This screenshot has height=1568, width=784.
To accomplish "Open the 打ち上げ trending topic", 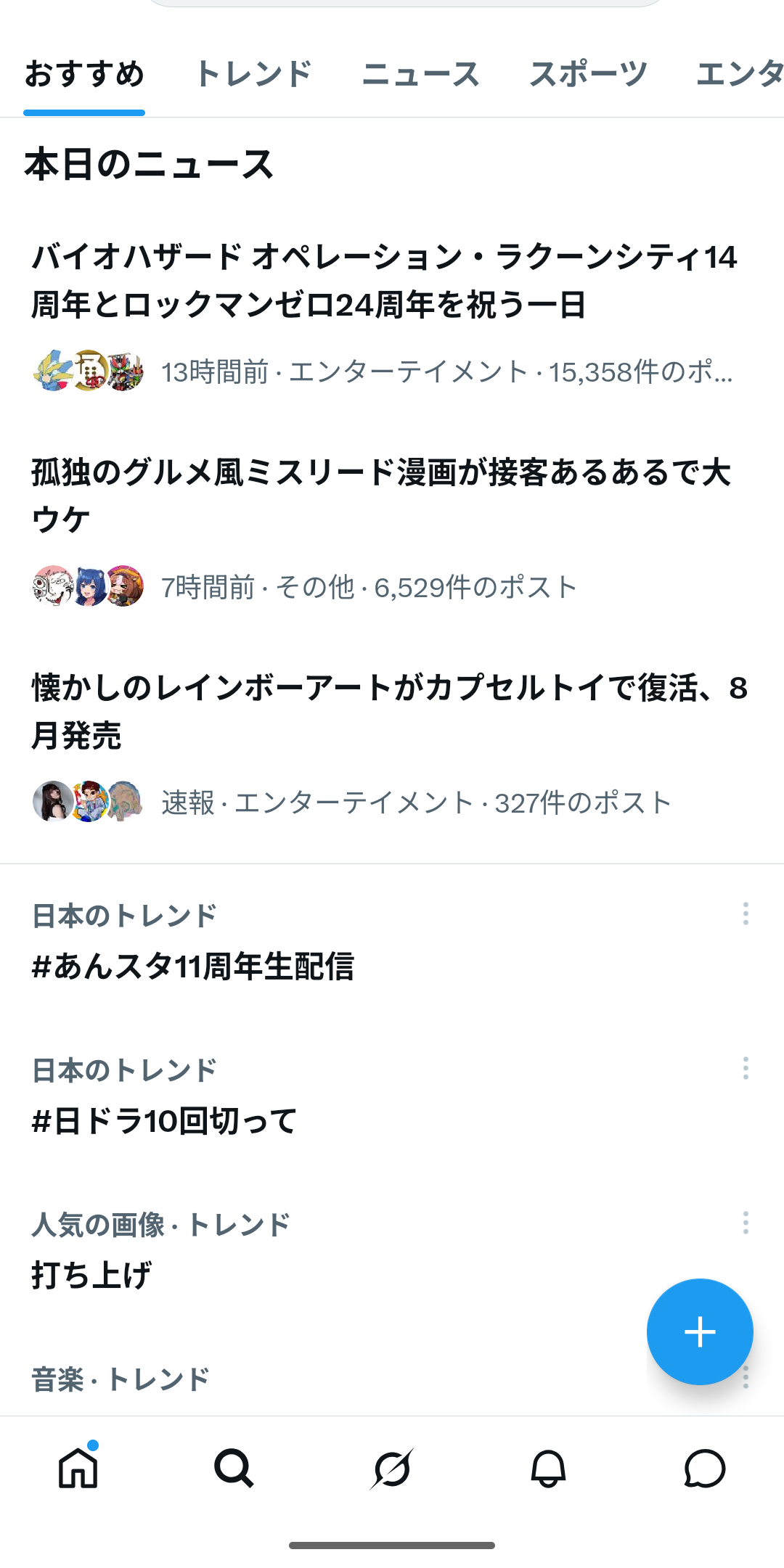I will tap(92, 1275).
